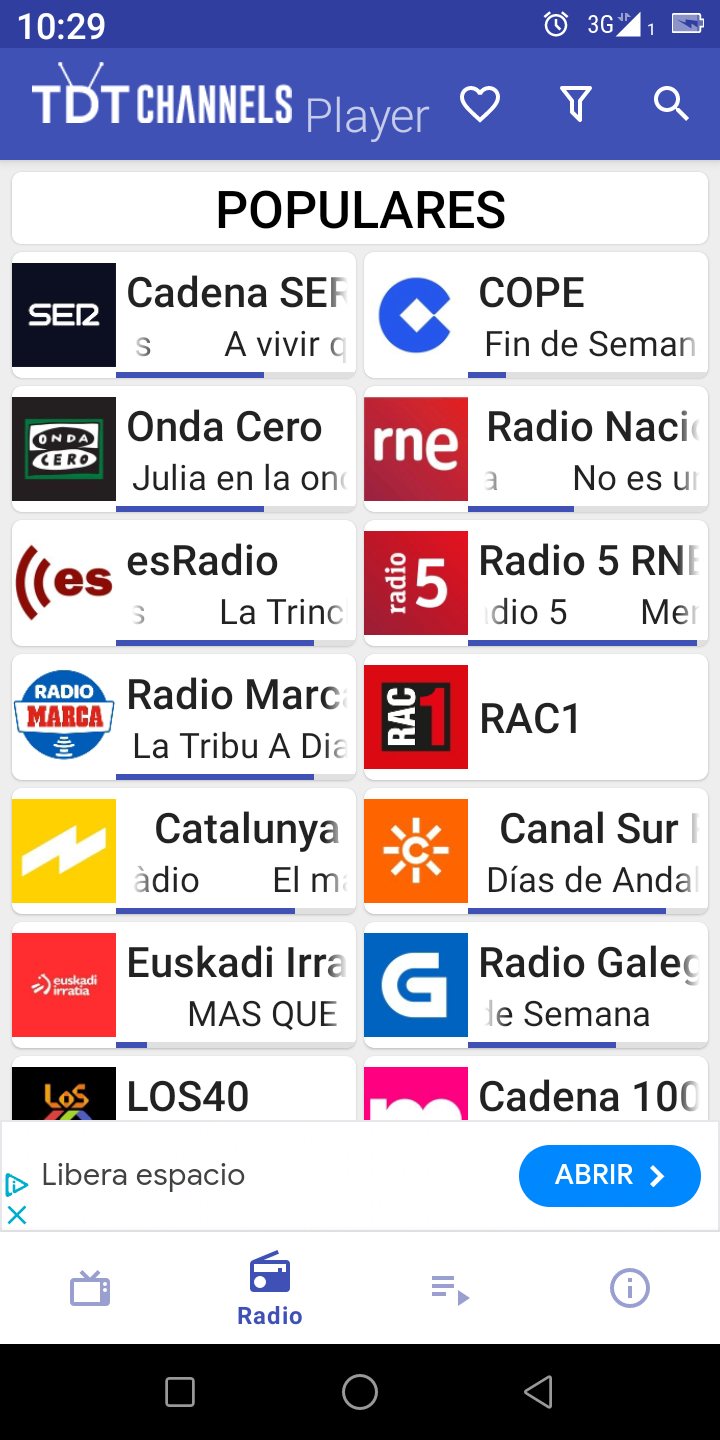Open the favorites heart icon
The height and width of the screenshot is (1440, 720).
click(x=479, y=104)
